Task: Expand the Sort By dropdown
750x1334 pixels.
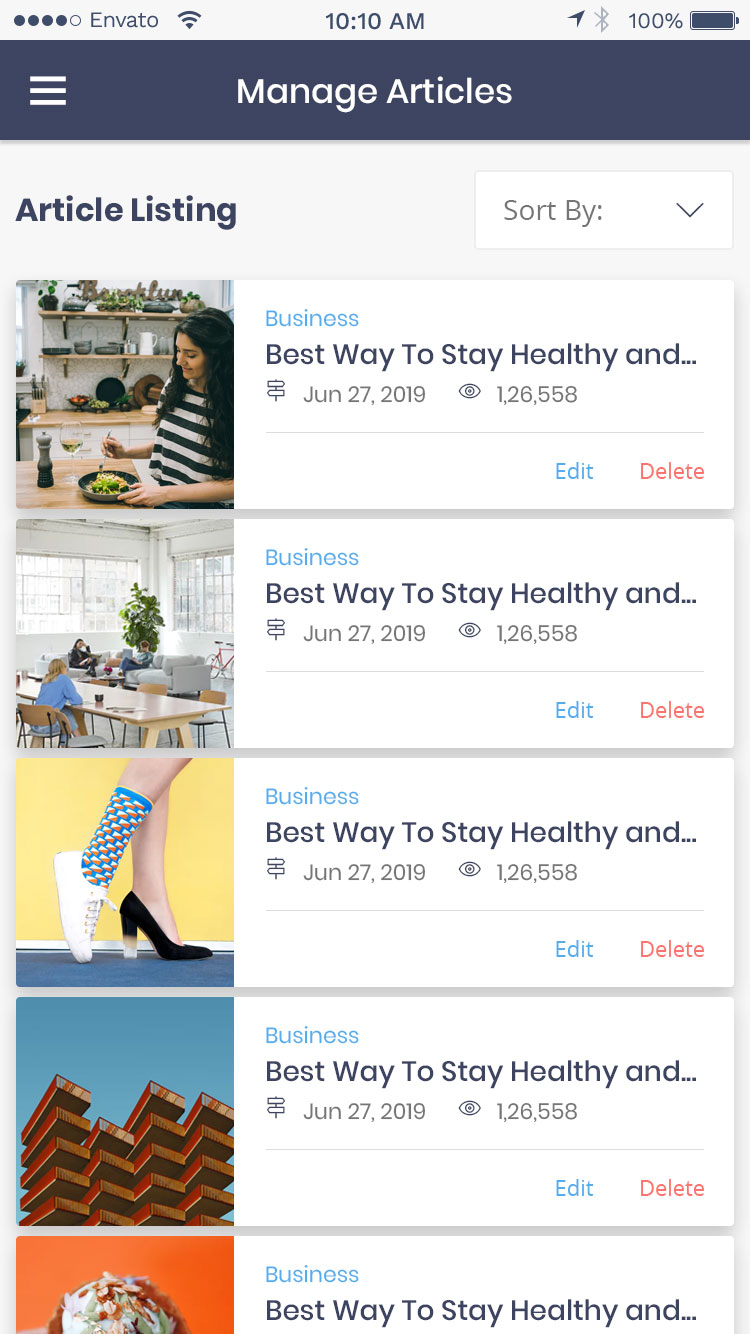Action: tap(604, 210)
